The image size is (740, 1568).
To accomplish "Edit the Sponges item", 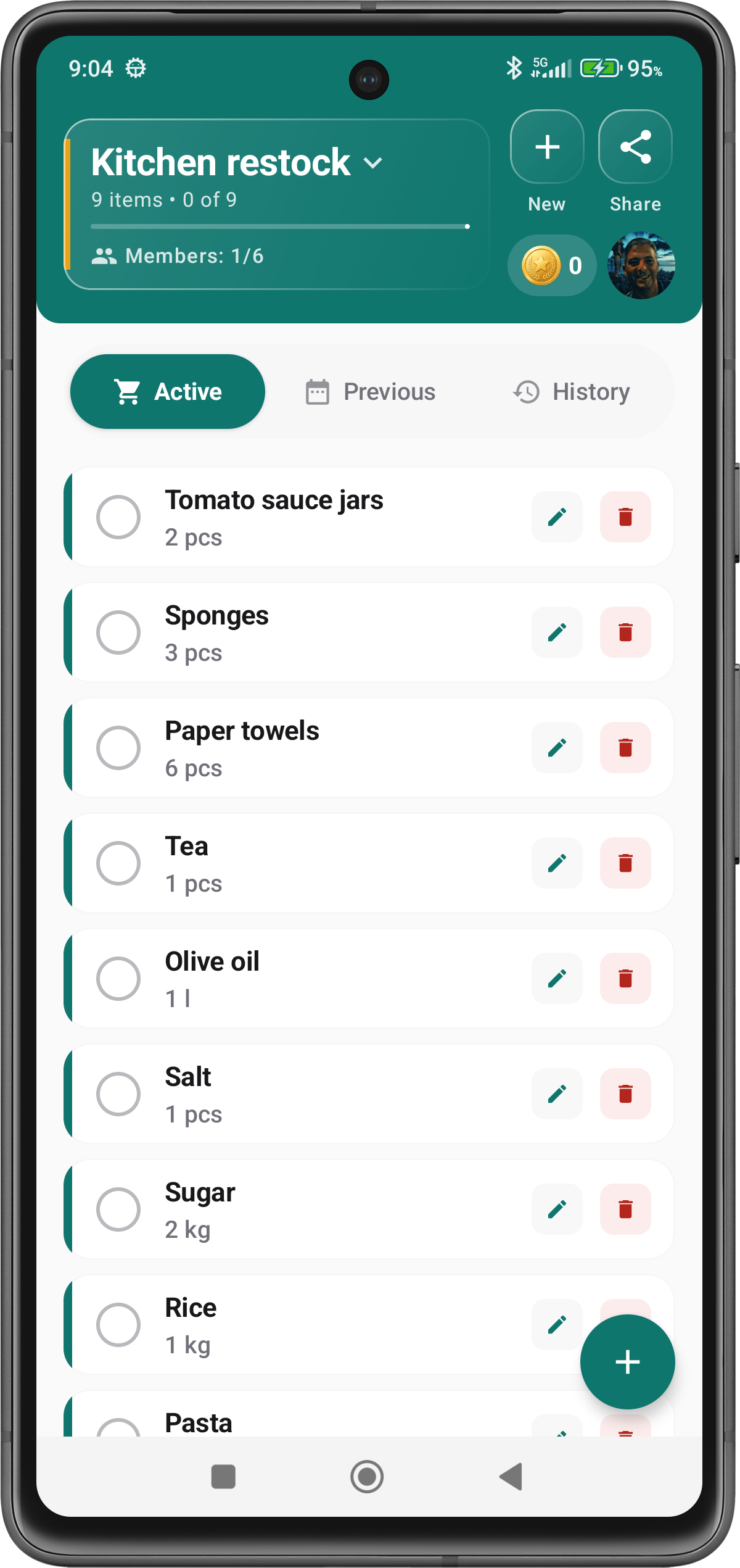I will (557, 633).
